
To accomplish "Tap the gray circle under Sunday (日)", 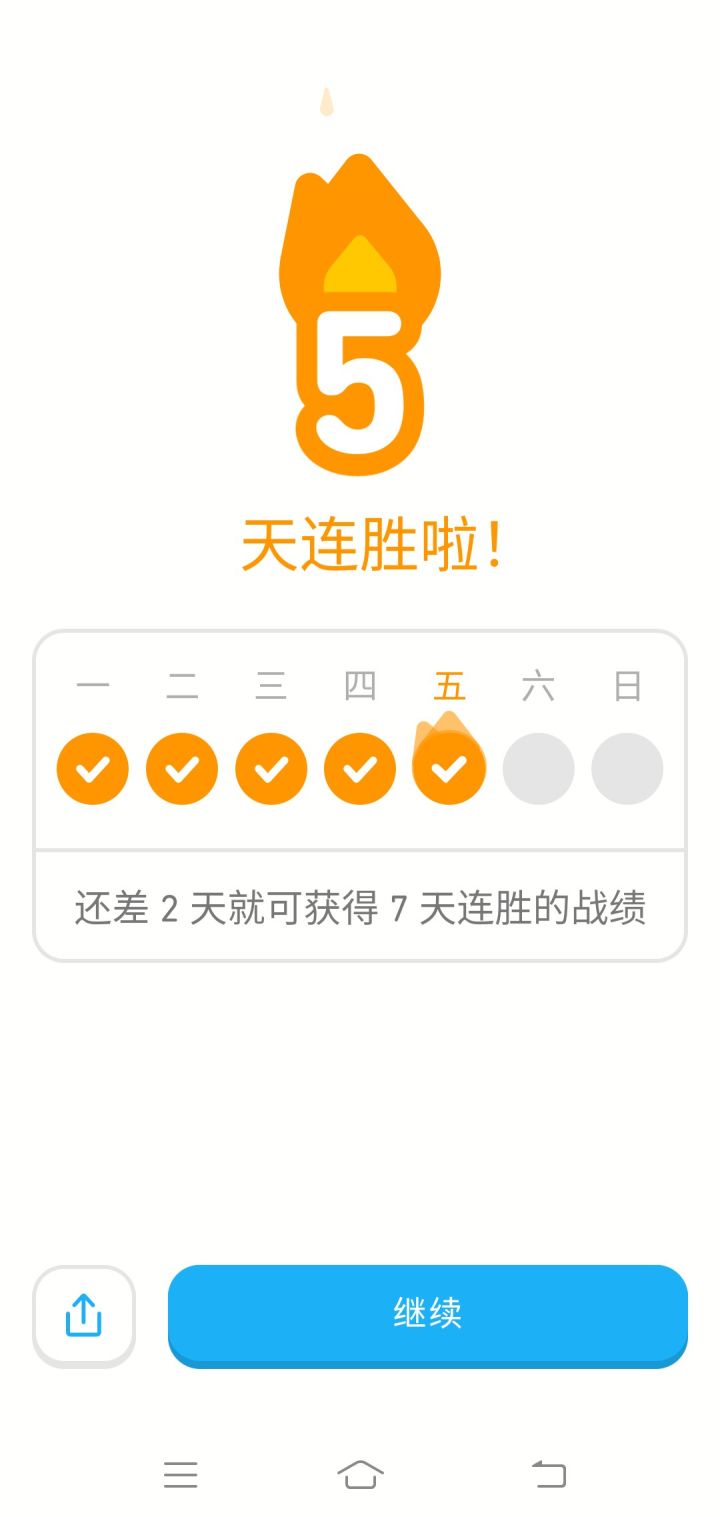I will [x=627, y=768].
